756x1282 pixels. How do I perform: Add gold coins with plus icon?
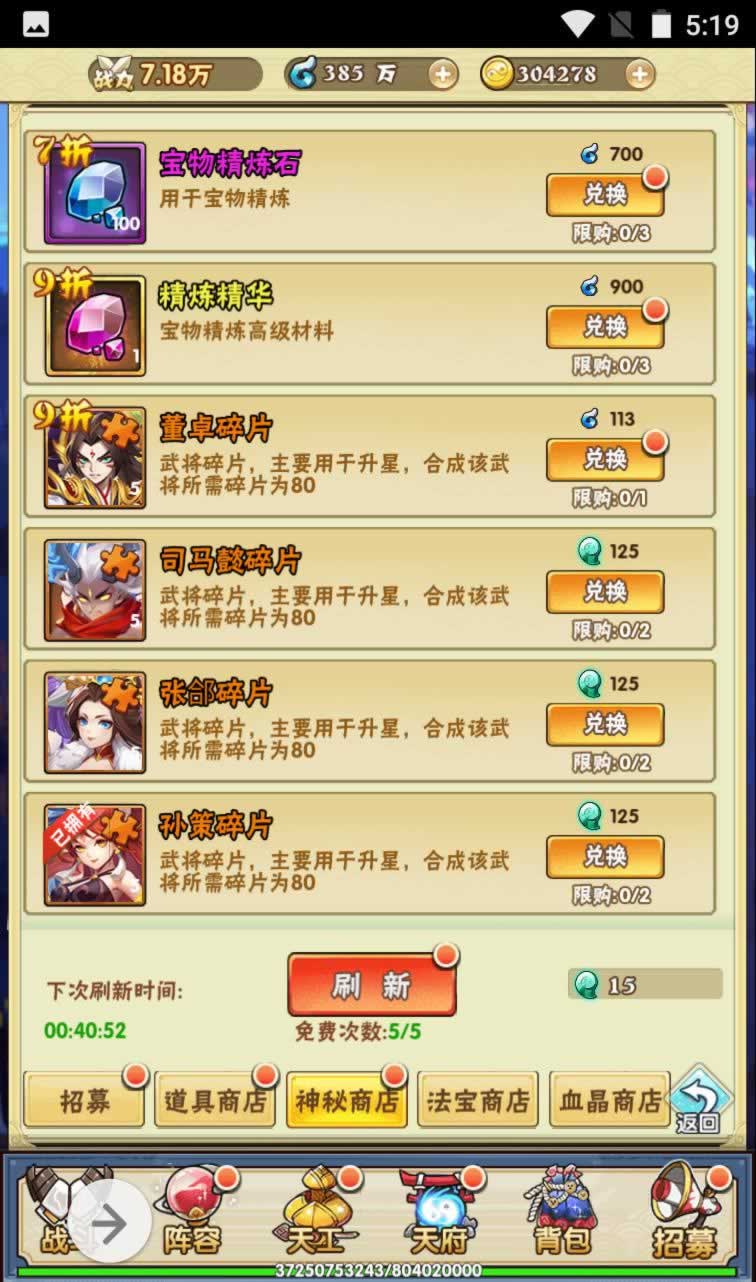pos(640,74)
